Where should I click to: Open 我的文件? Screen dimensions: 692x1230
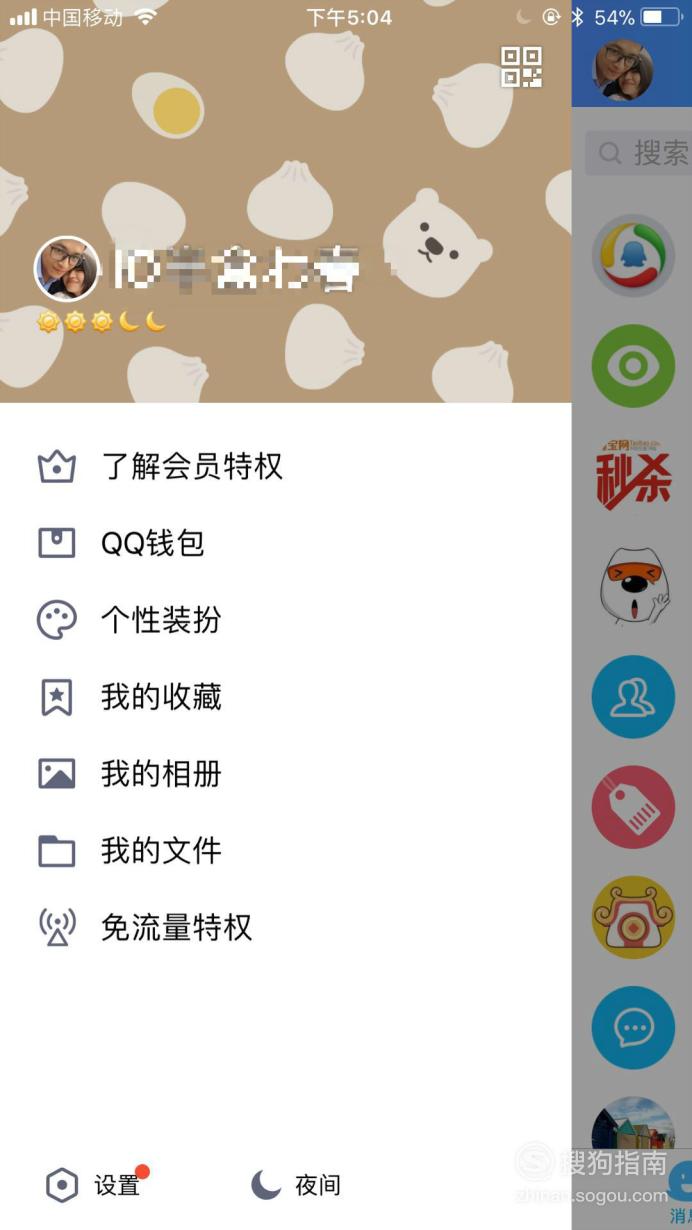coord(285,851)
